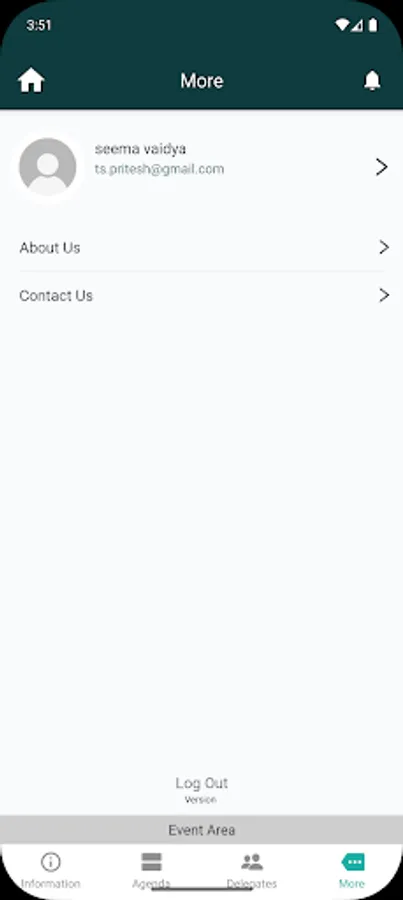This screenshot has height=900, width=403.
Task: Open the Event Area bar
Action: [x=202, y=830]
